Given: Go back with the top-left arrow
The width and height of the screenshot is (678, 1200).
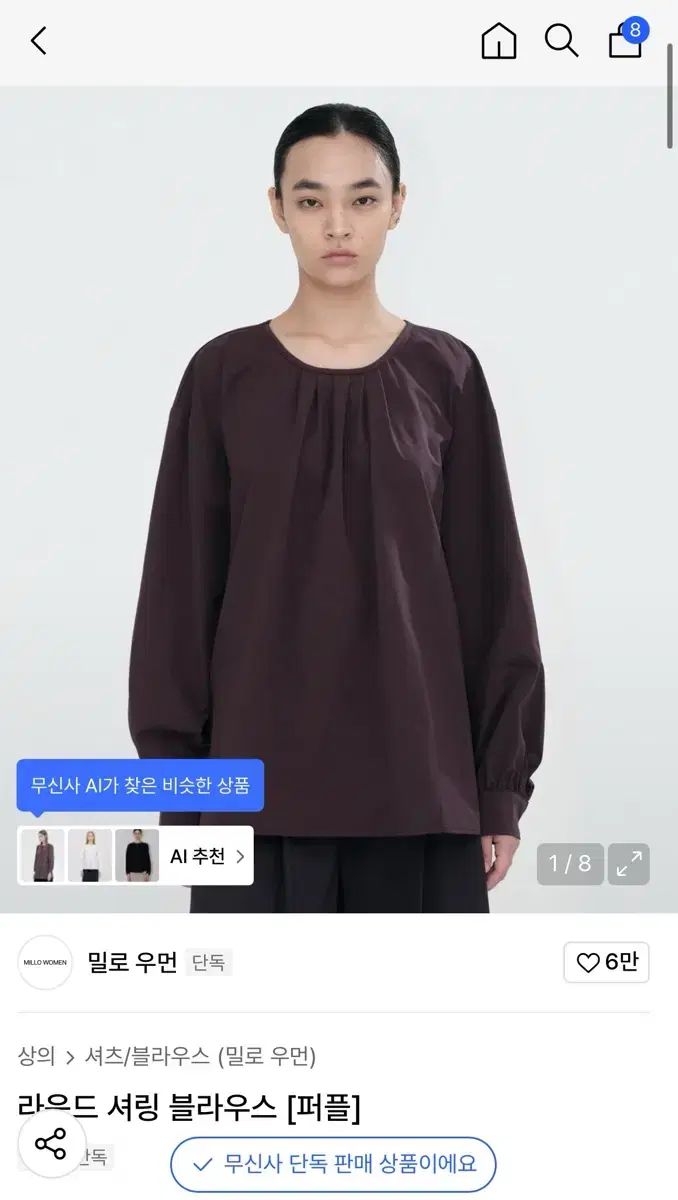Looking at the screenshot, I should 38,41.
